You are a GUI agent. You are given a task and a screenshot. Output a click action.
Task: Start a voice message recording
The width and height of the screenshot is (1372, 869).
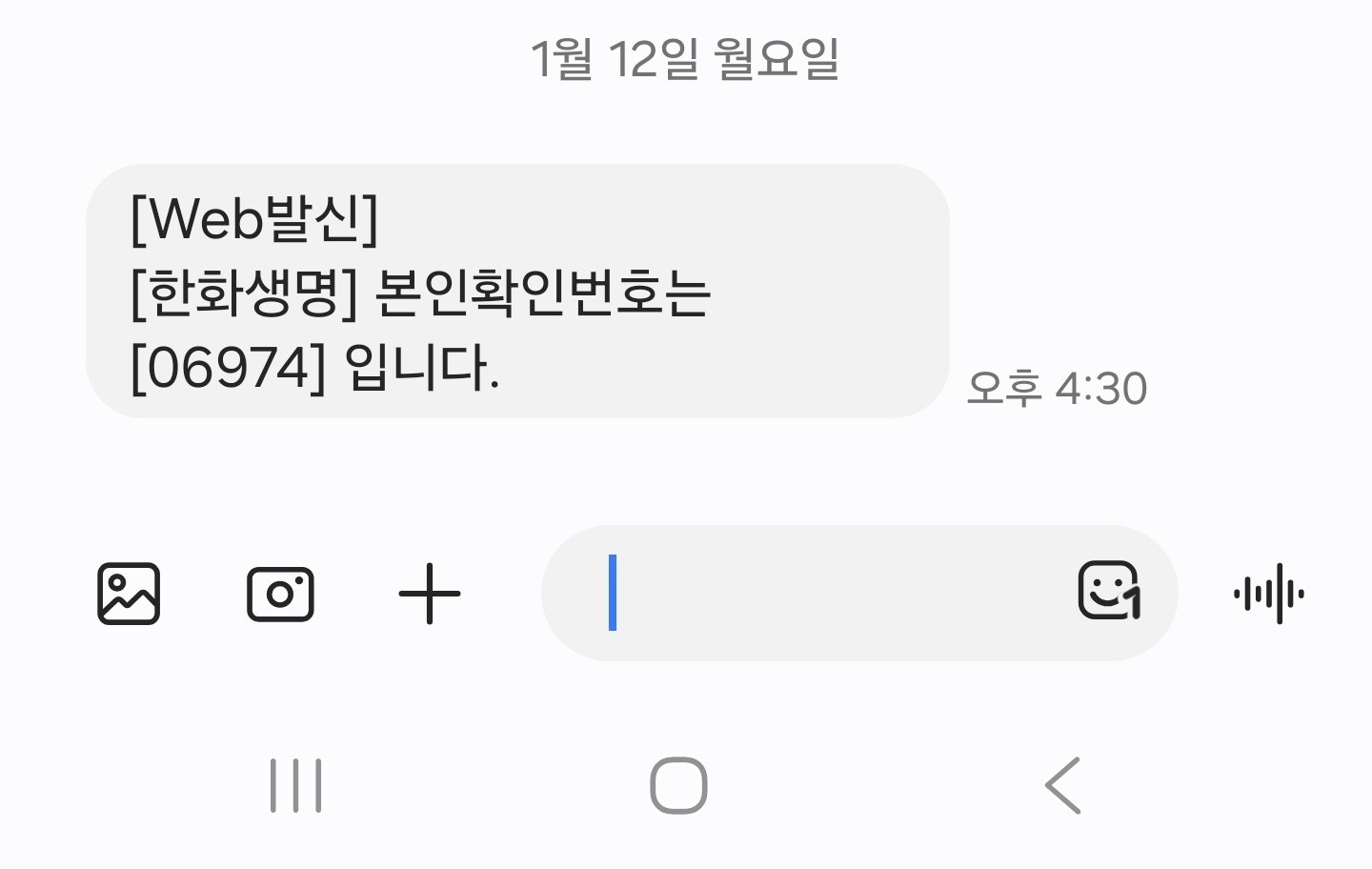point(1269,594)
